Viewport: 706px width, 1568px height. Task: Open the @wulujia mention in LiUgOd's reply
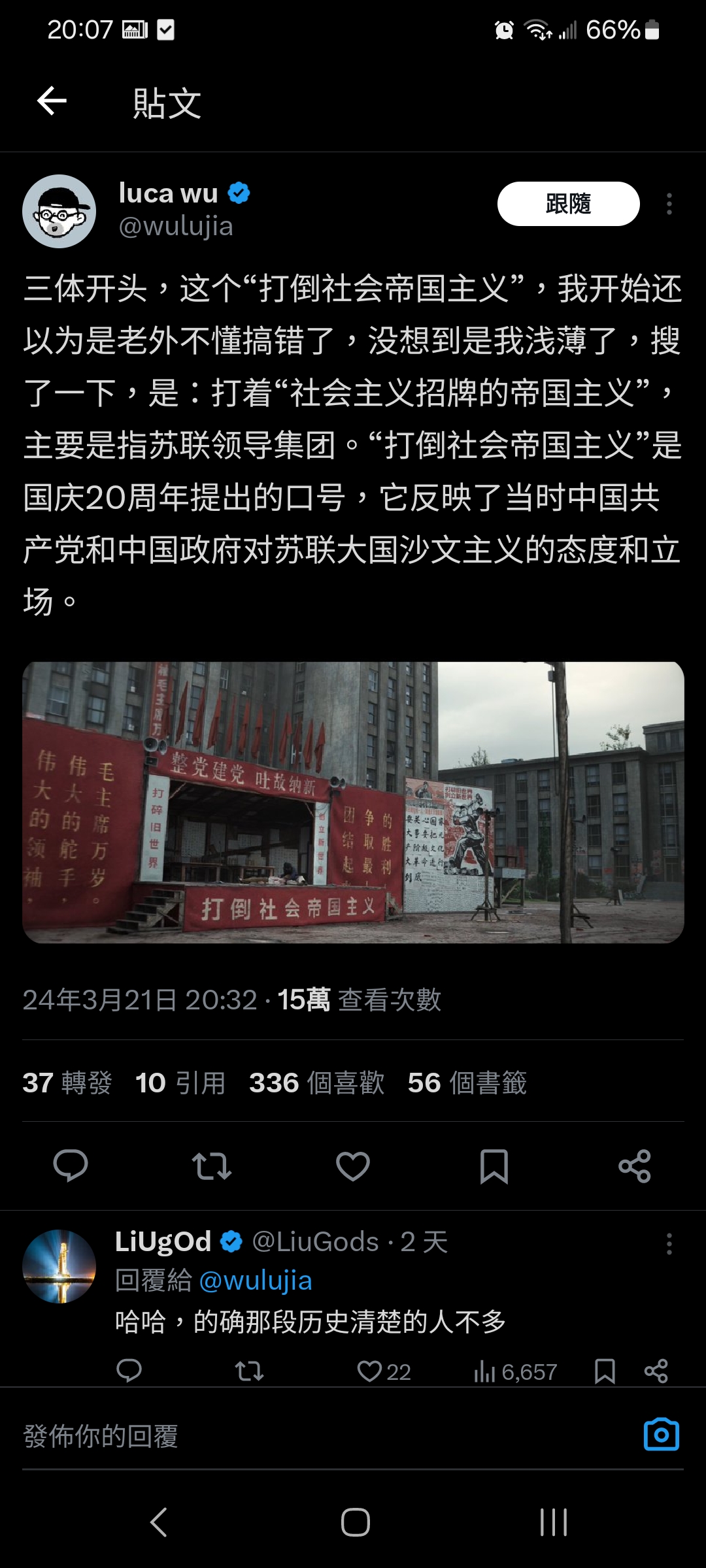(x=255, y=1281)
